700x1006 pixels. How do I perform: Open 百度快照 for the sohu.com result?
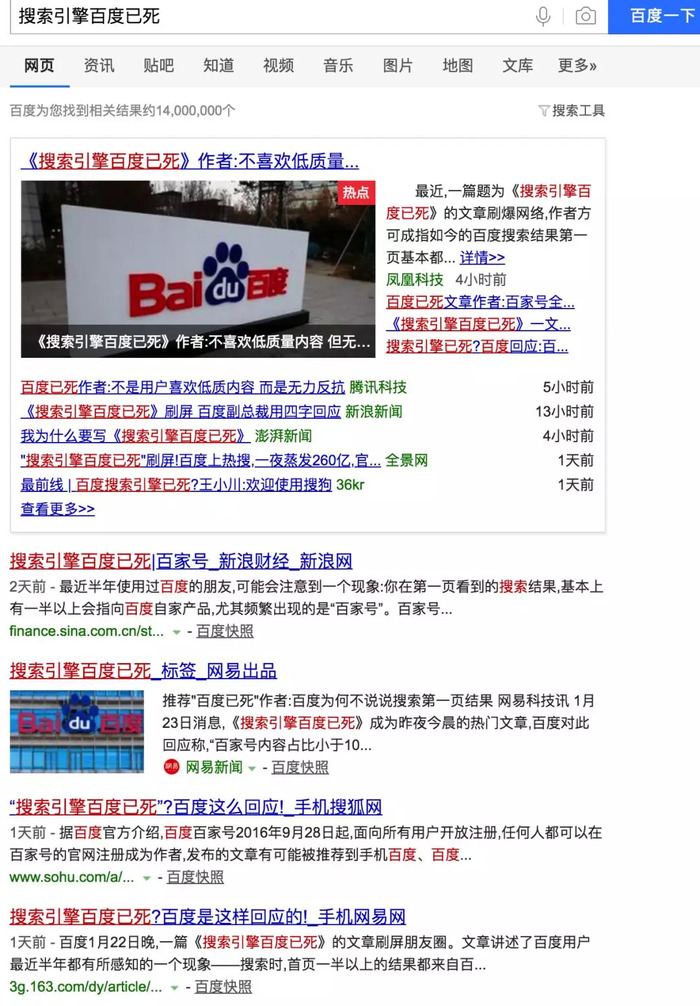click(x=195, y=877)
